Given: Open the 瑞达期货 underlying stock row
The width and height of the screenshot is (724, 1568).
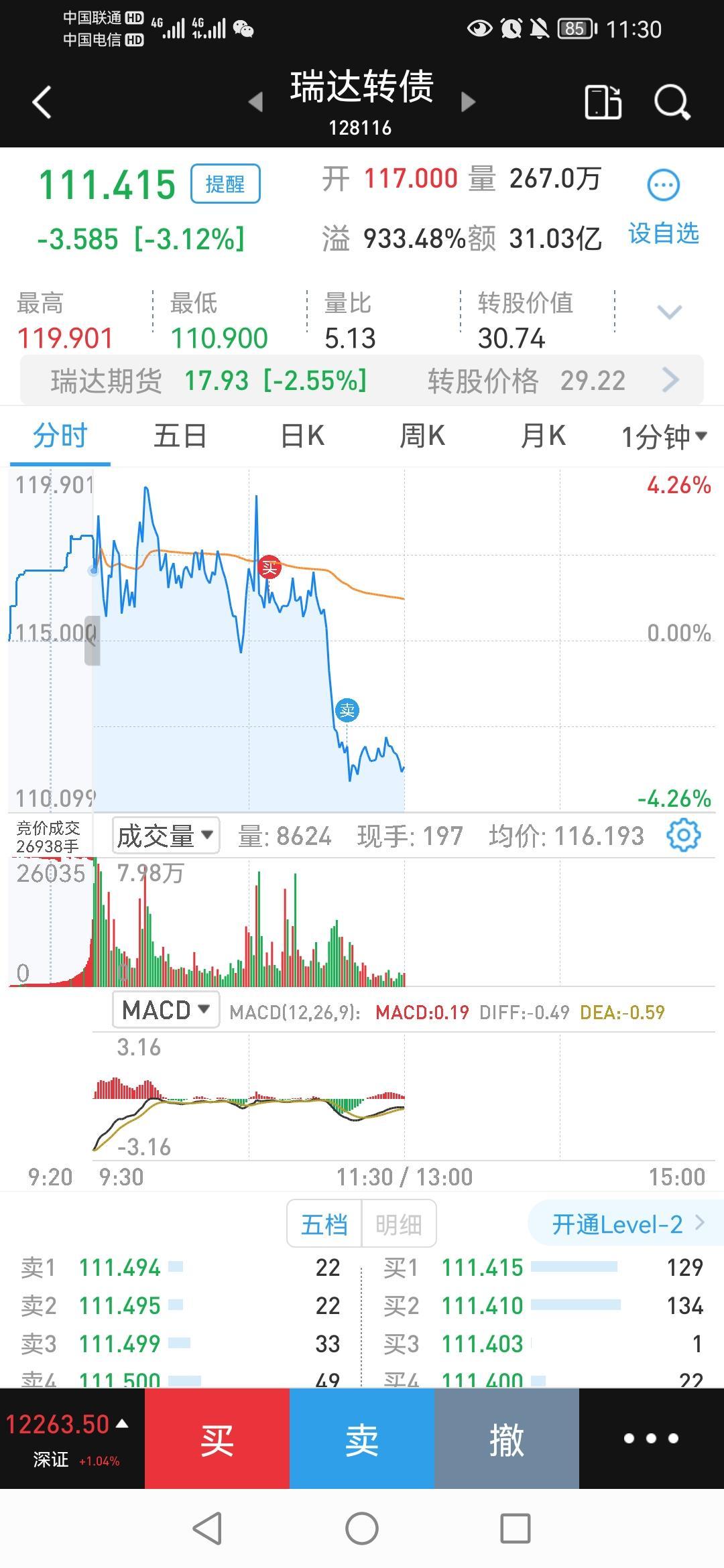Looking at the screenshot, I should point(362,381).
